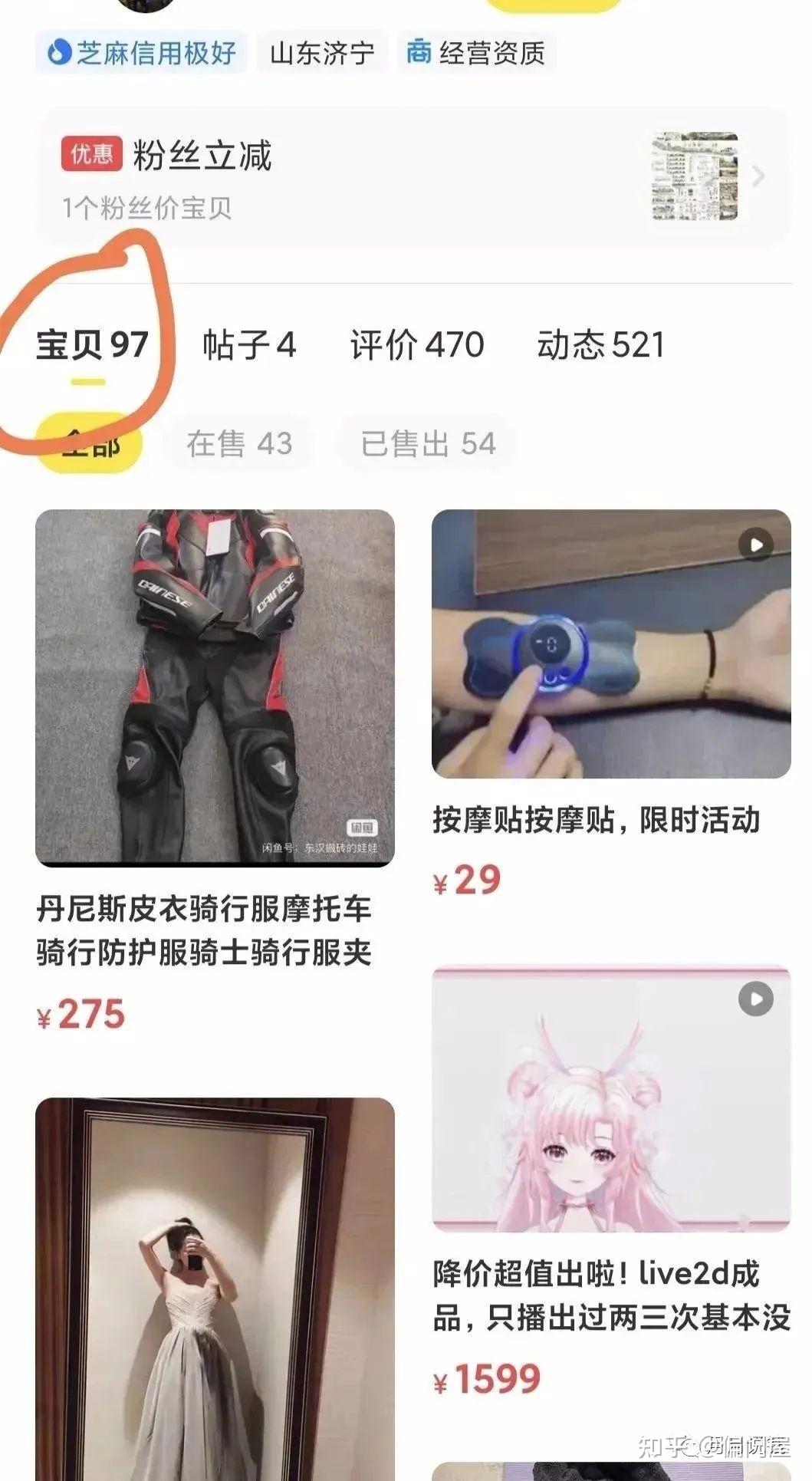Open the live2d成品 listing
The image size is (812, 1481).
pyautogui.click(x=611, y=1098)
